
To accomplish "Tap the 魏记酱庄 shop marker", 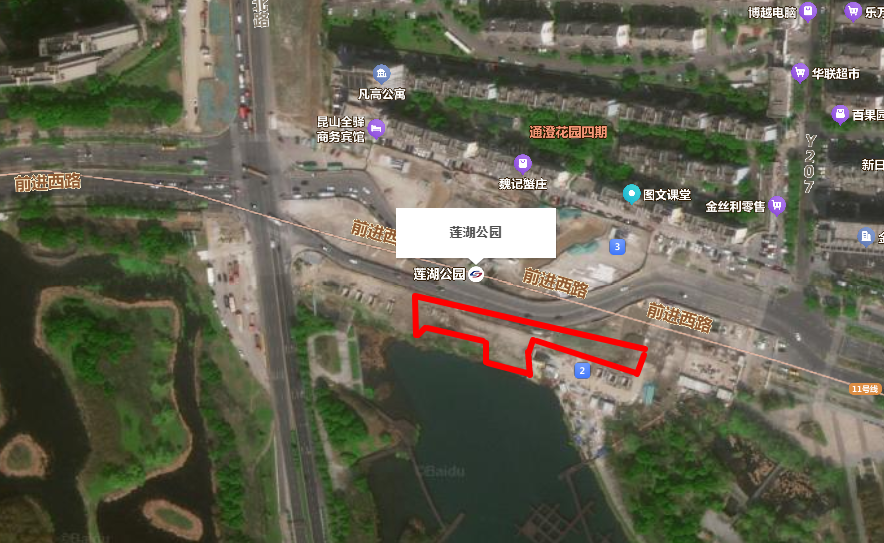I will (x=522, y=163).
